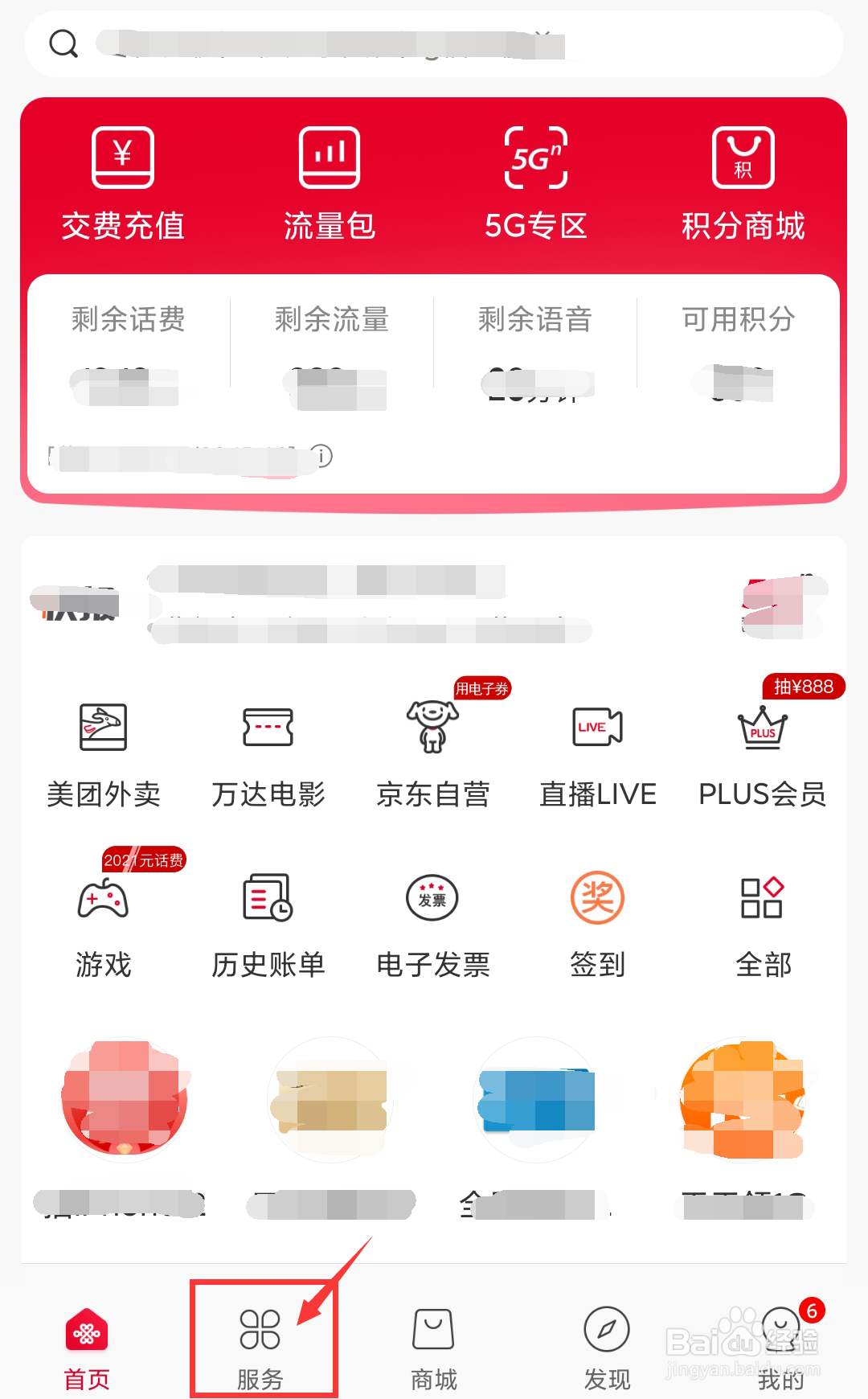The image size is (868, 1399).
Task: Tap the info icon beside plan details
Action: point(325,455)
